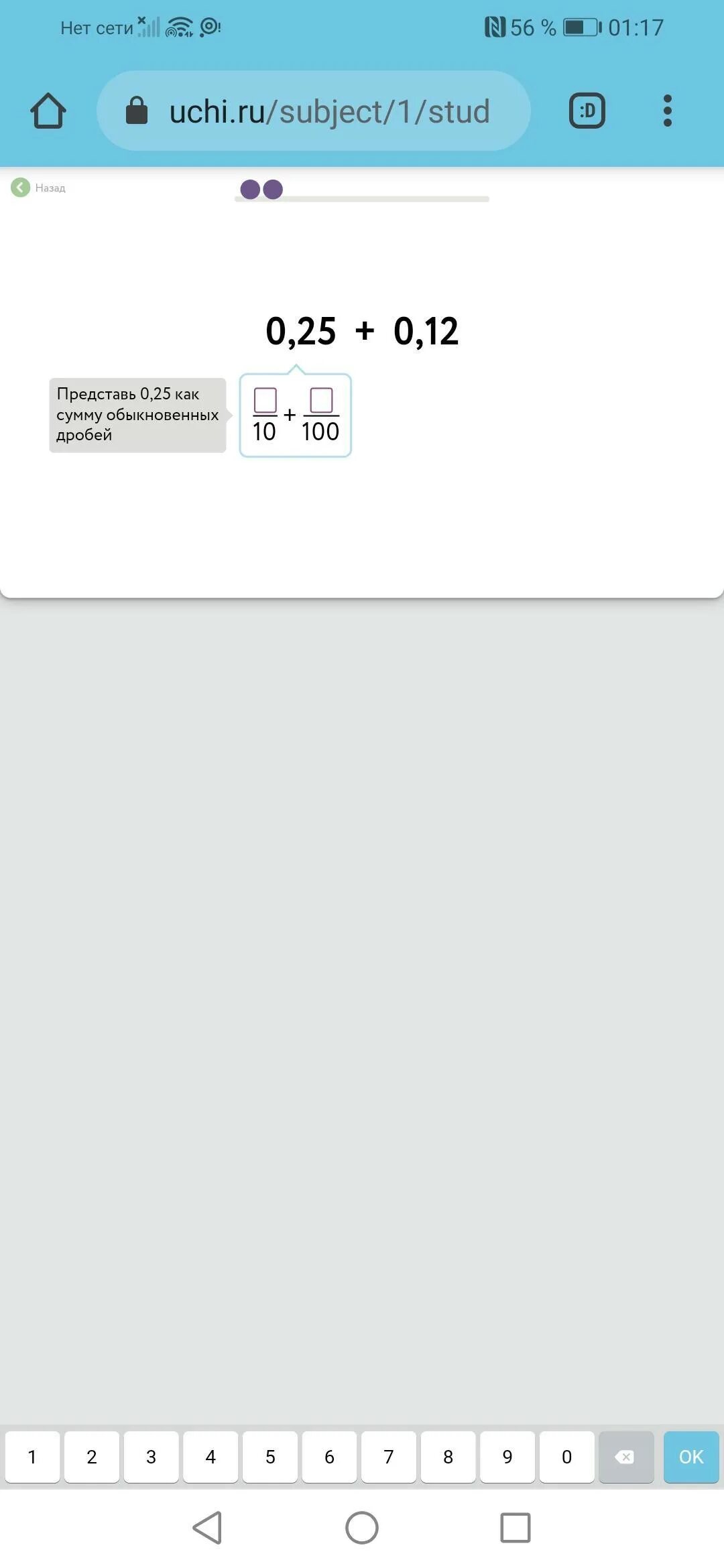
Task: Confirm the answer with OK
Action: click(691, 1457)
